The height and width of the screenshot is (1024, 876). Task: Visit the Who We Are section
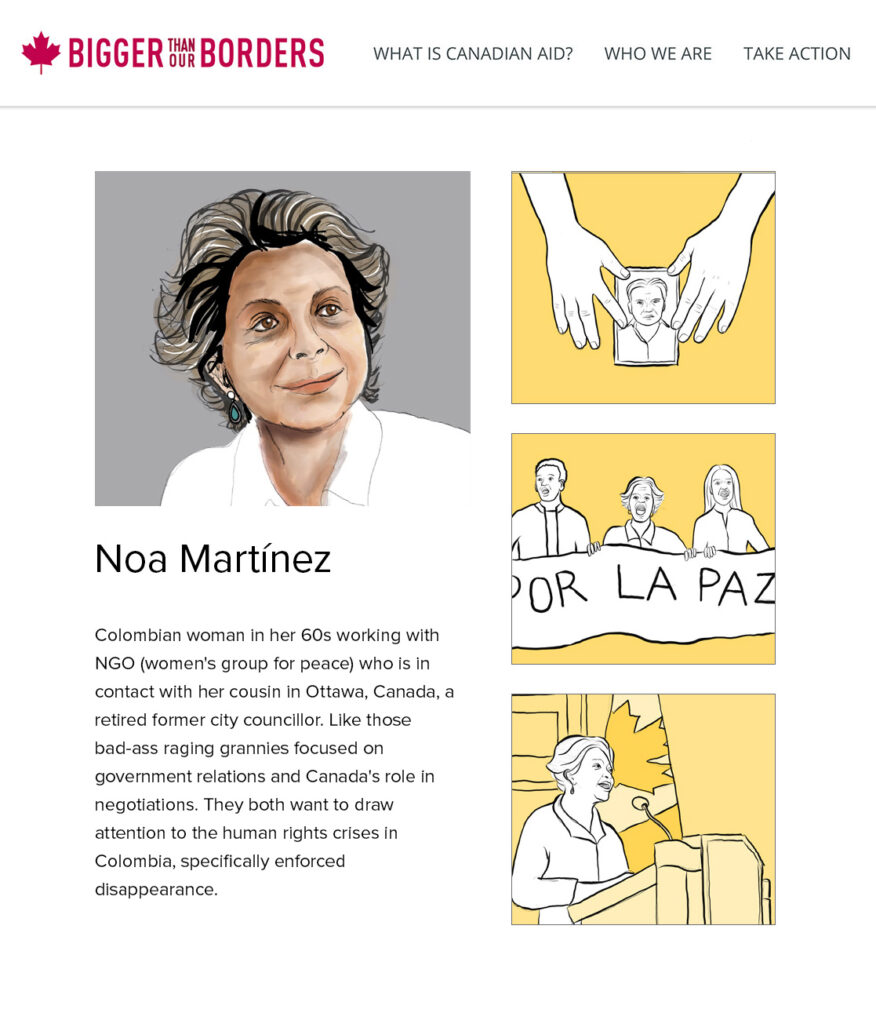[658, 54]
